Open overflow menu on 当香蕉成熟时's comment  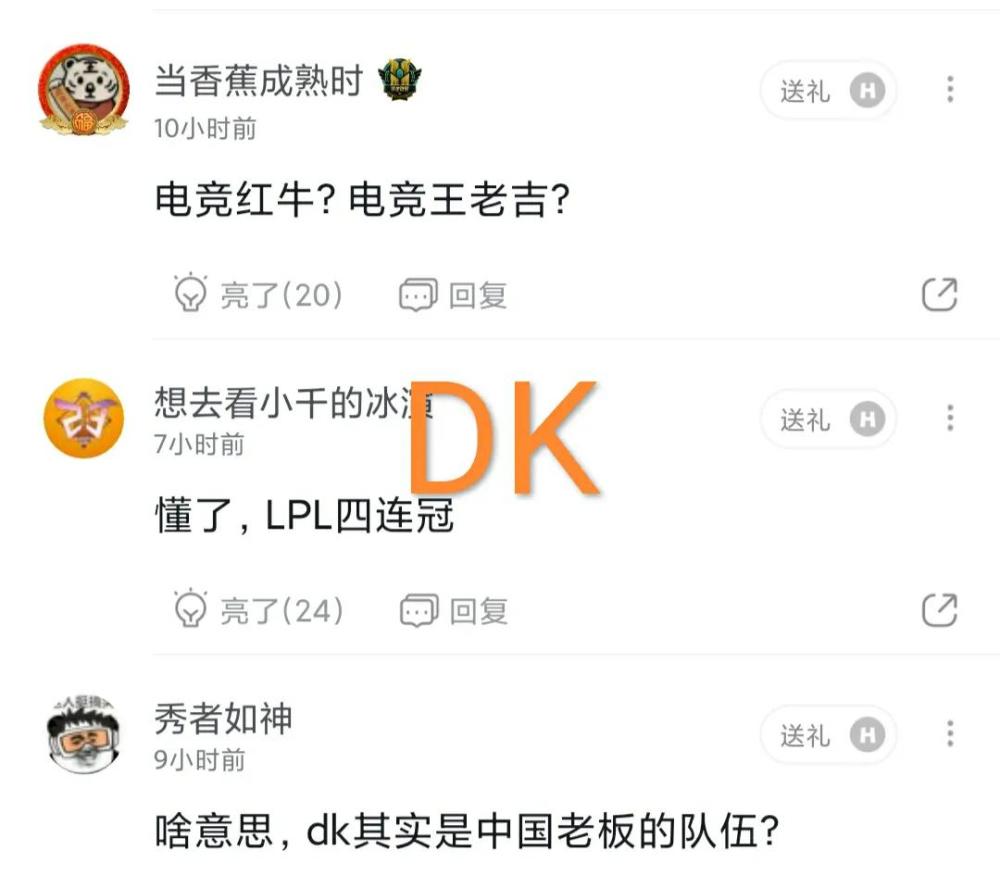949,90
